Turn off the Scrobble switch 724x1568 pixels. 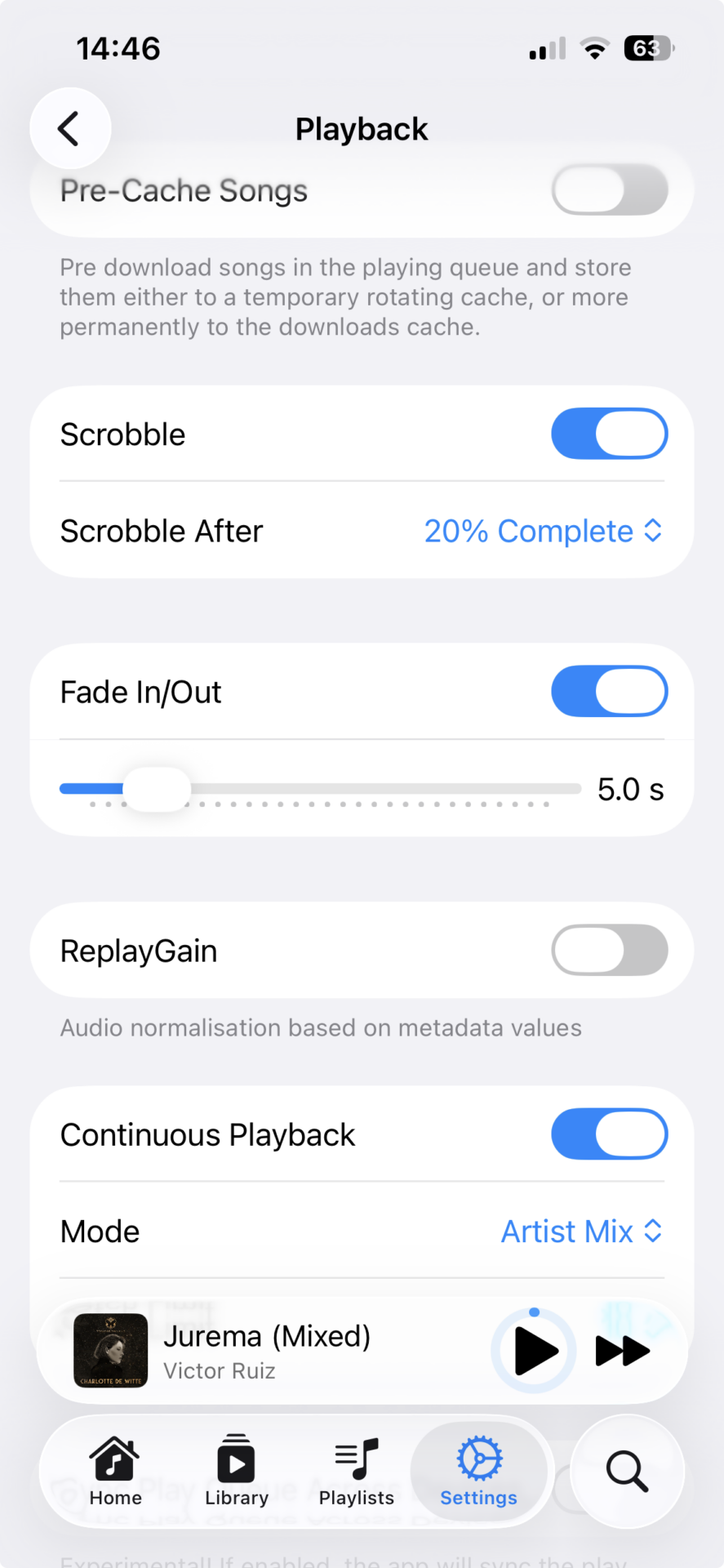pos(609,434)
